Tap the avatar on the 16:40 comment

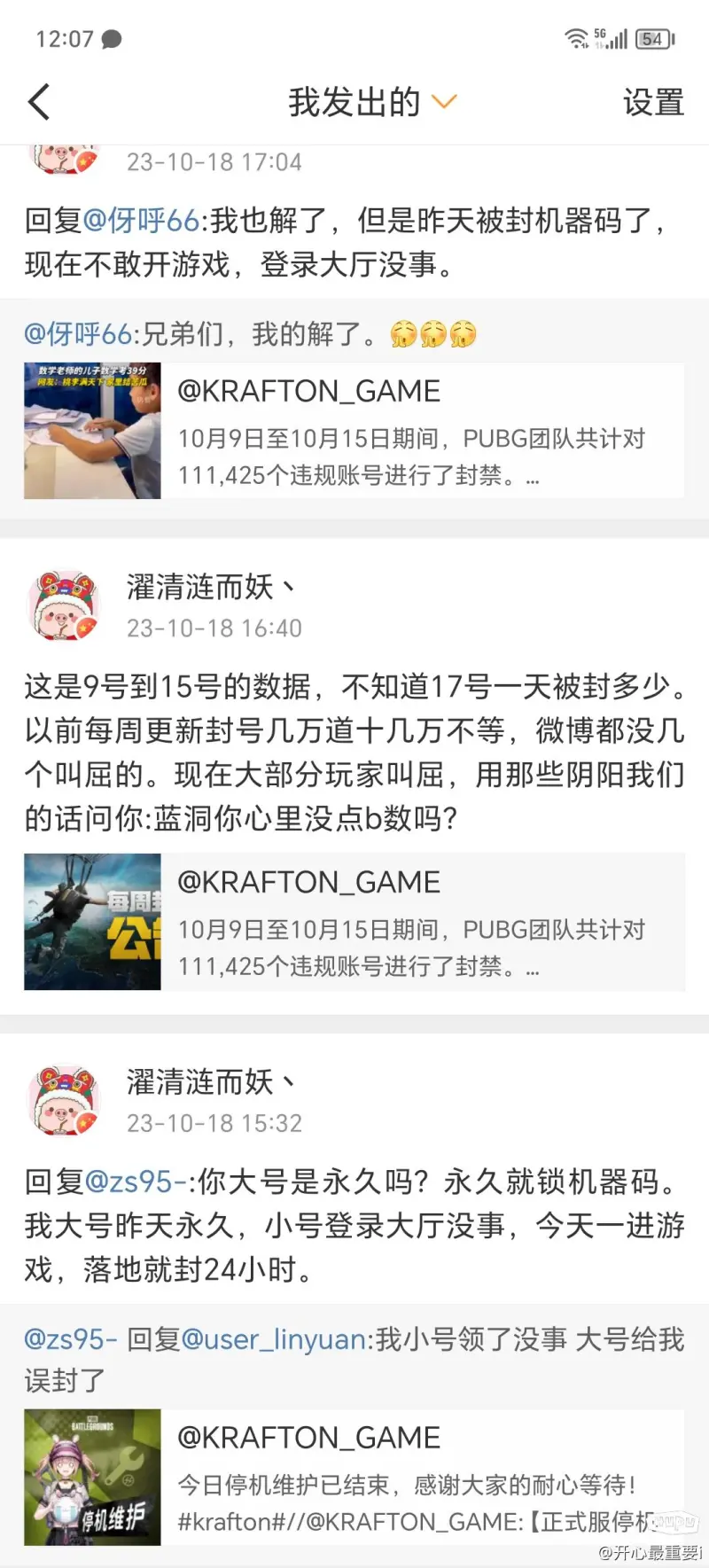click(x=63, y=605)
